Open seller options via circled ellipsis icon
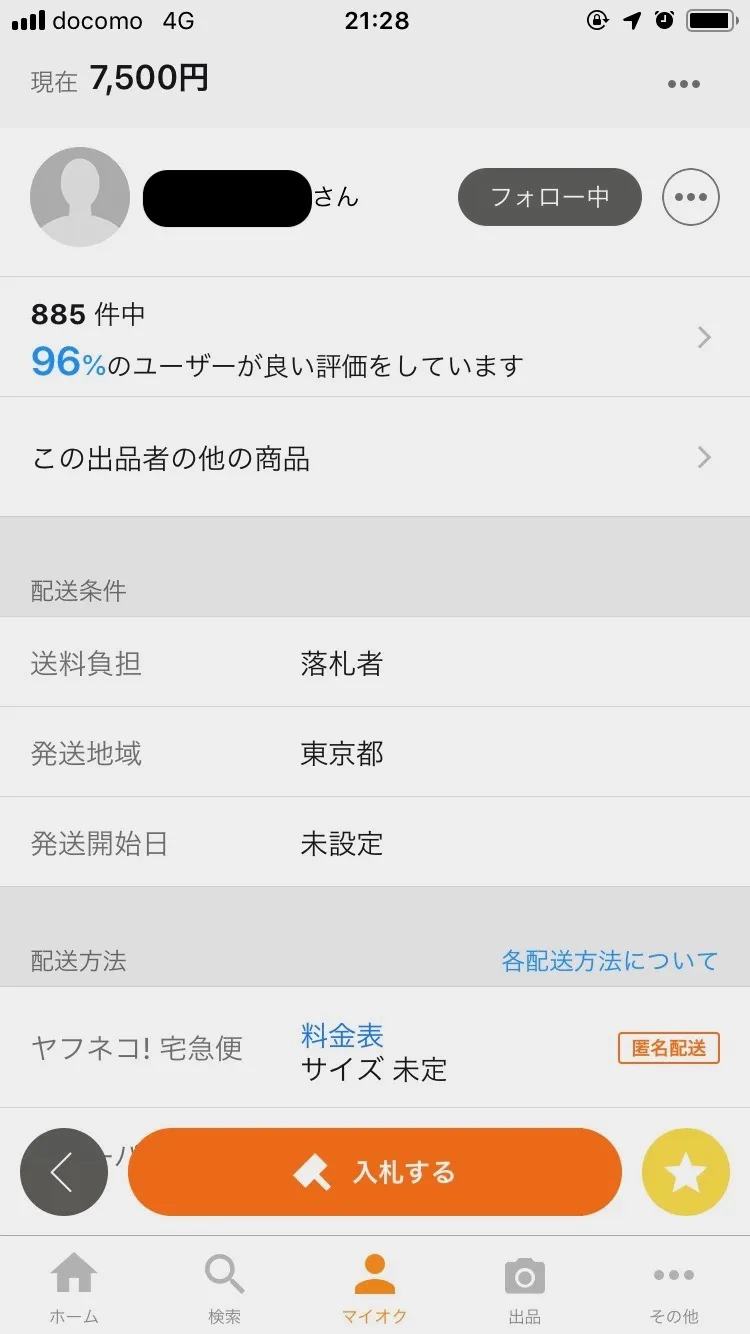750x1334 pixels. (x=690, y=197)
